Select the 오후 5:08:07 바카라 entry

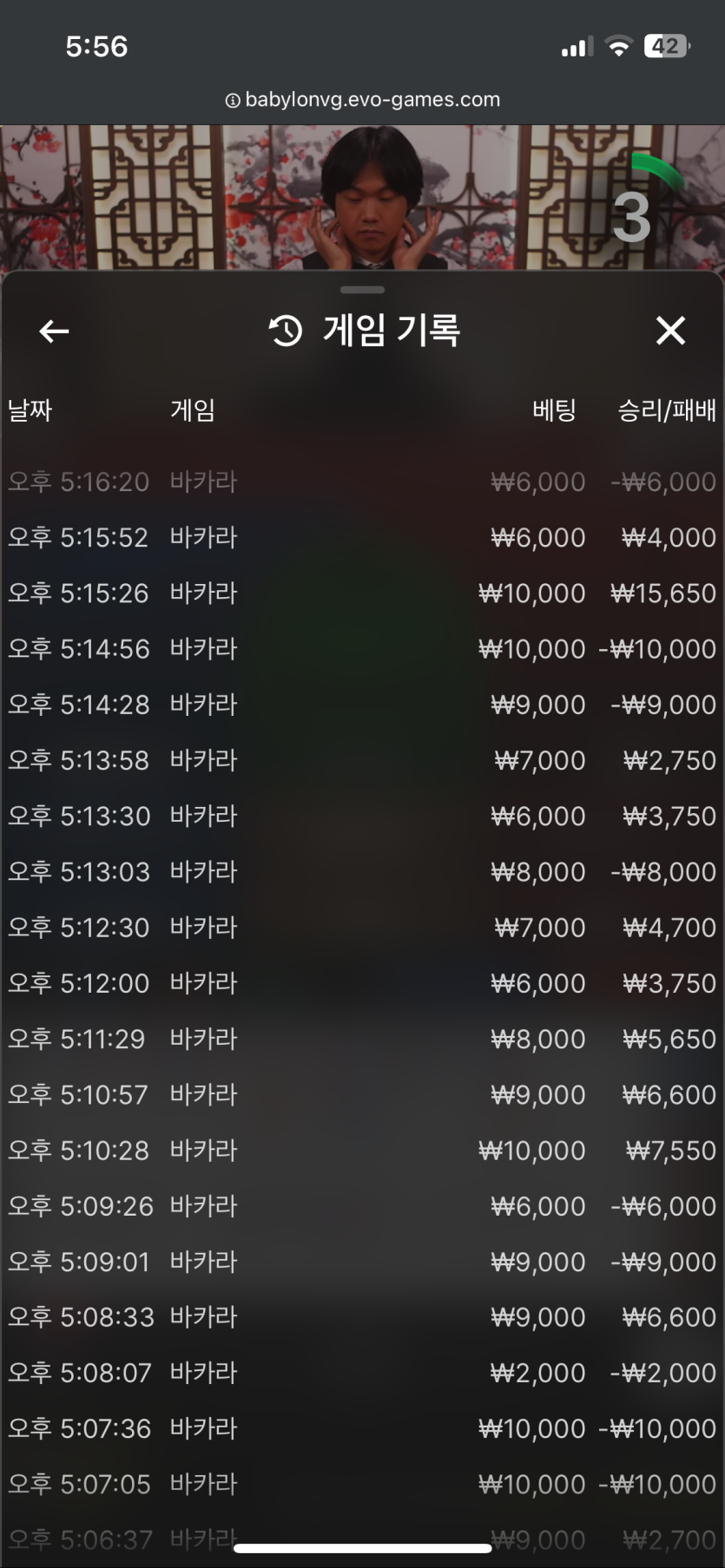tap(362, 1373)
